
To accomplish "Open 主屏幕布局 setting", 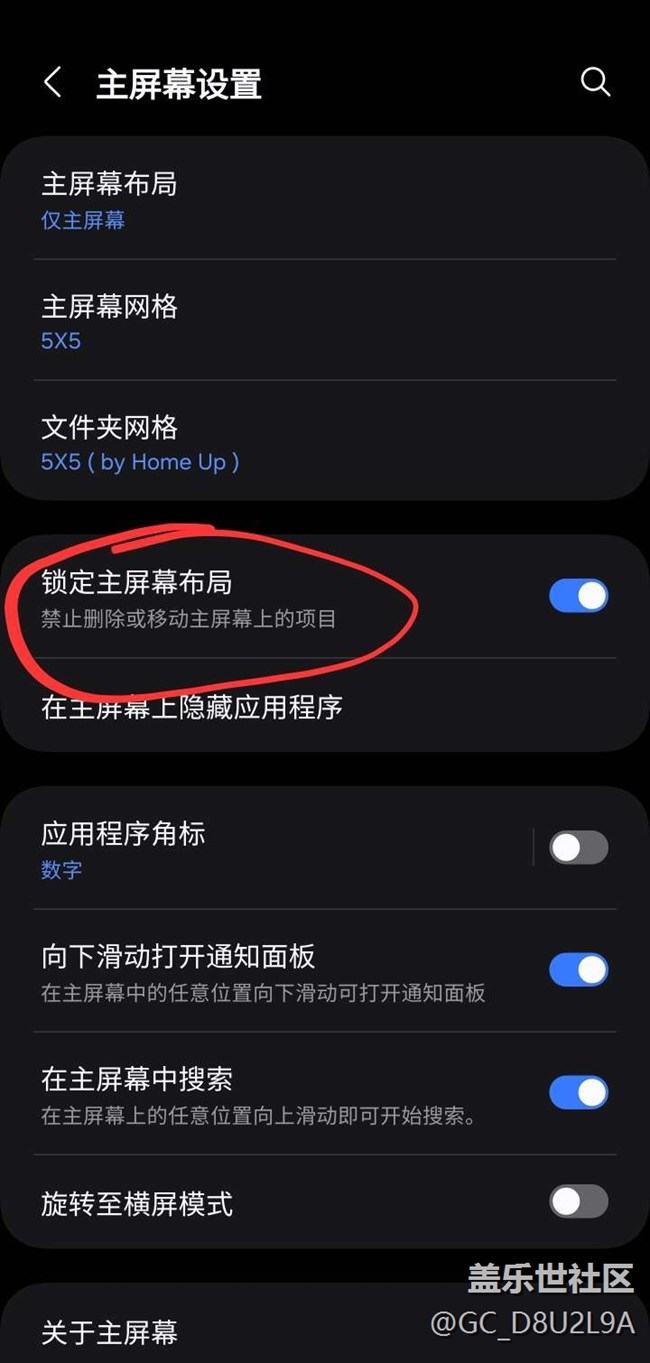I will click(300, 200).
